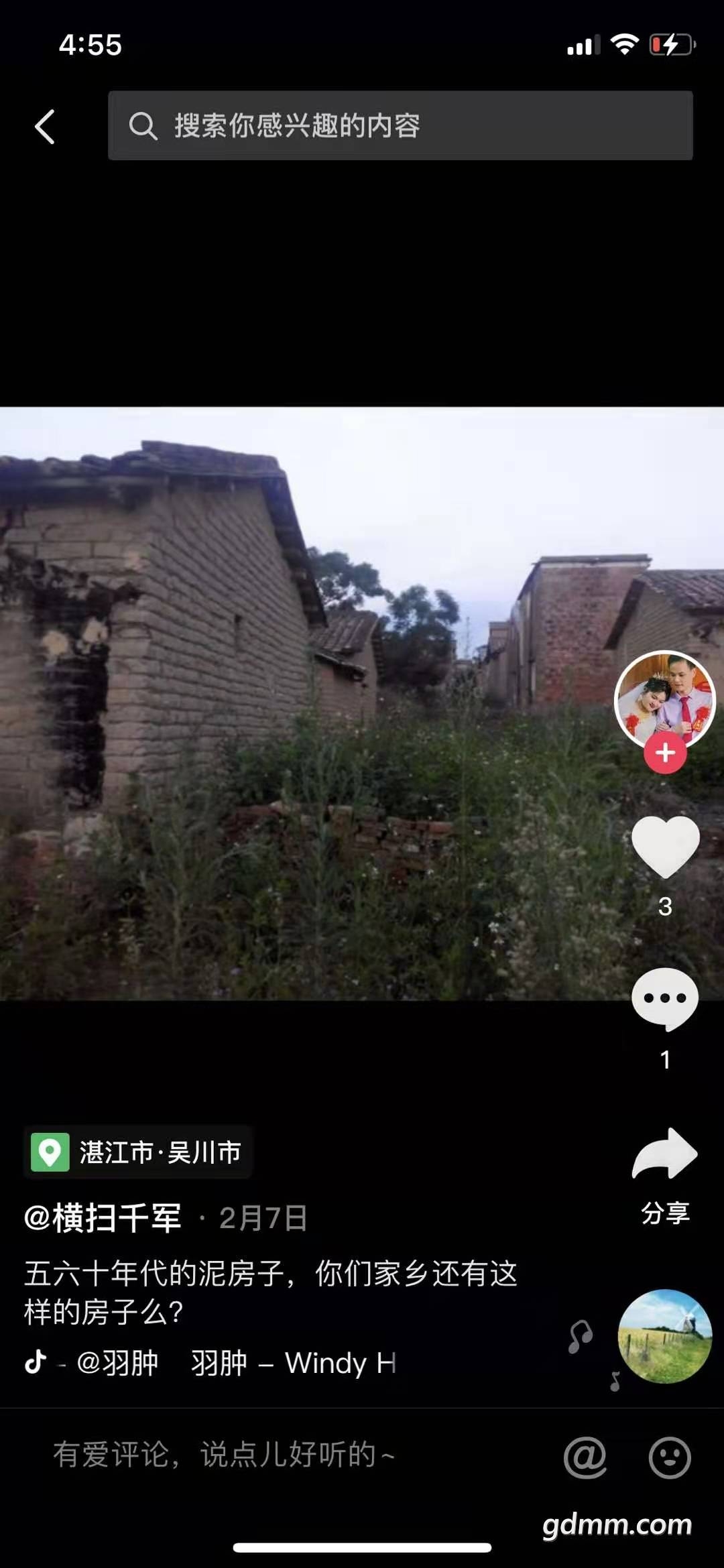Viewport: 724px width, 1568px height.
Task: Like this video with the heart
Action: (x=665, y=847)
